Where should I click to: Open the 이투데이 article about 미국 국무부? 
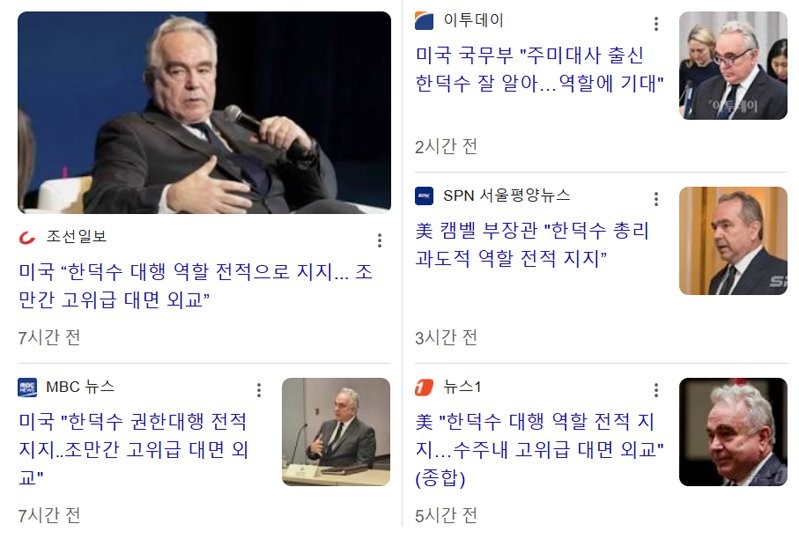540,68
